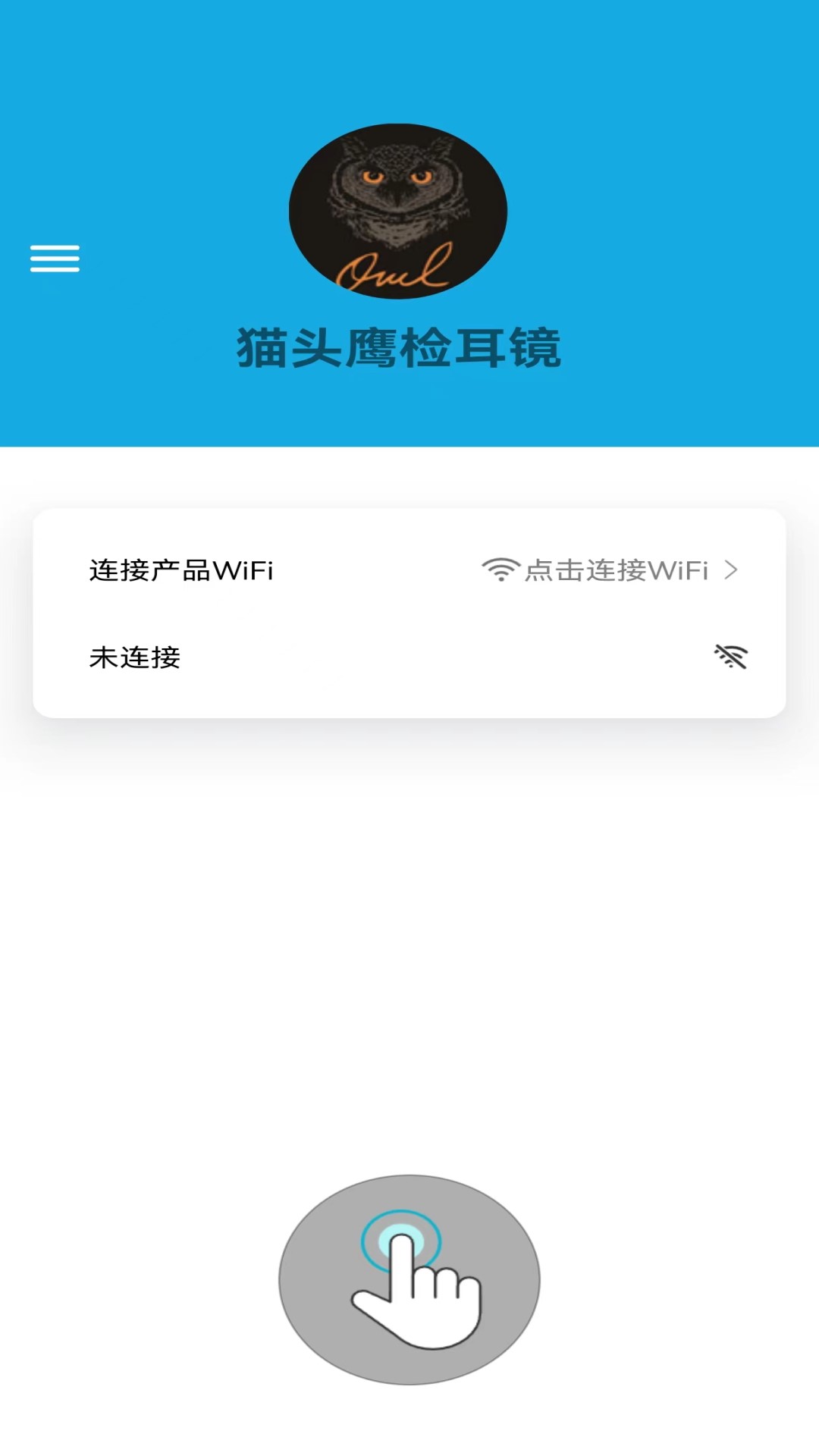Click the connect WiFi row to open settings
This screenshot has height=1456, width=819.
[x=409, y=571]
